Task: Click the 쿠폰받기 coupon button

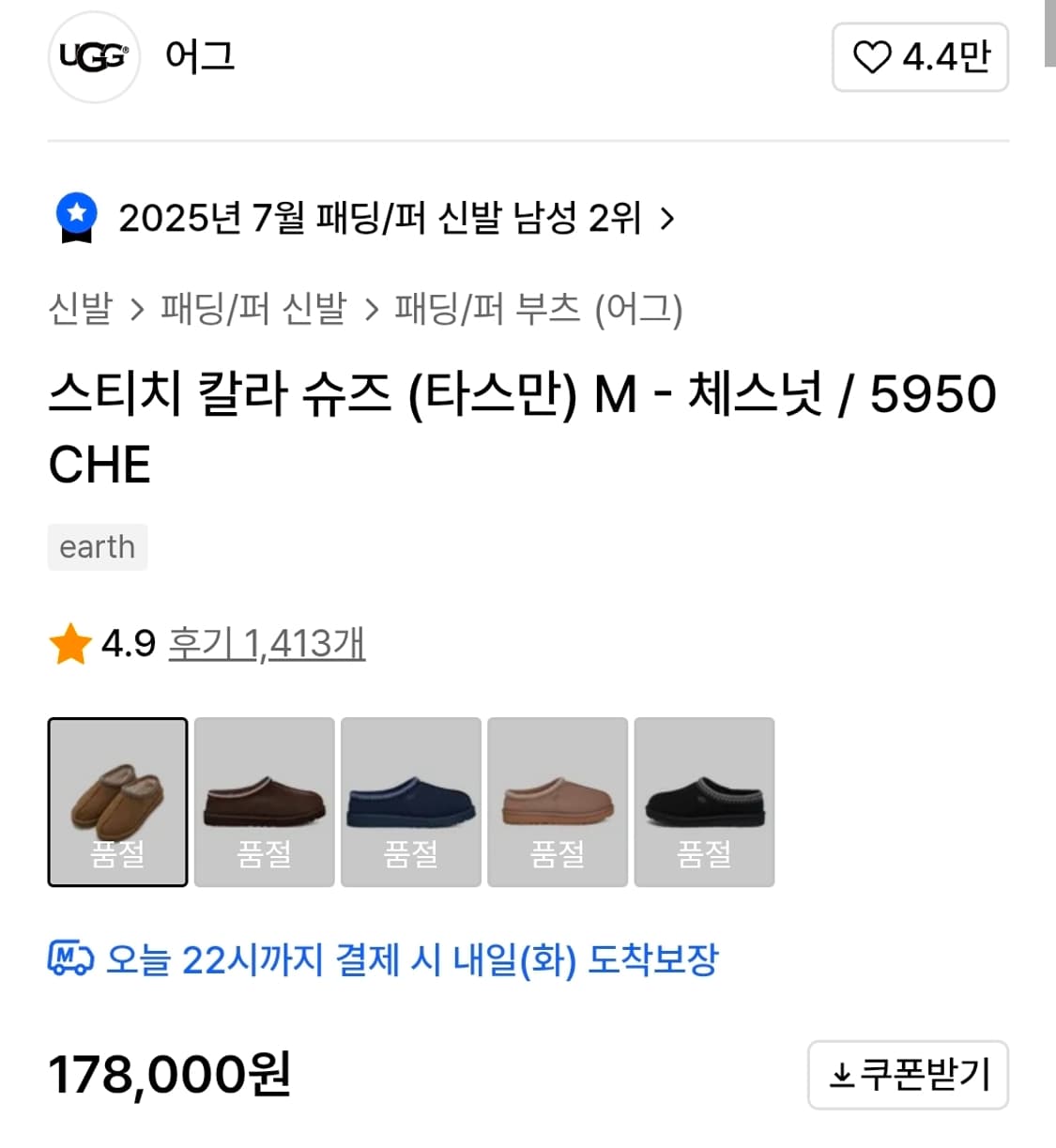Action: 908,1076
